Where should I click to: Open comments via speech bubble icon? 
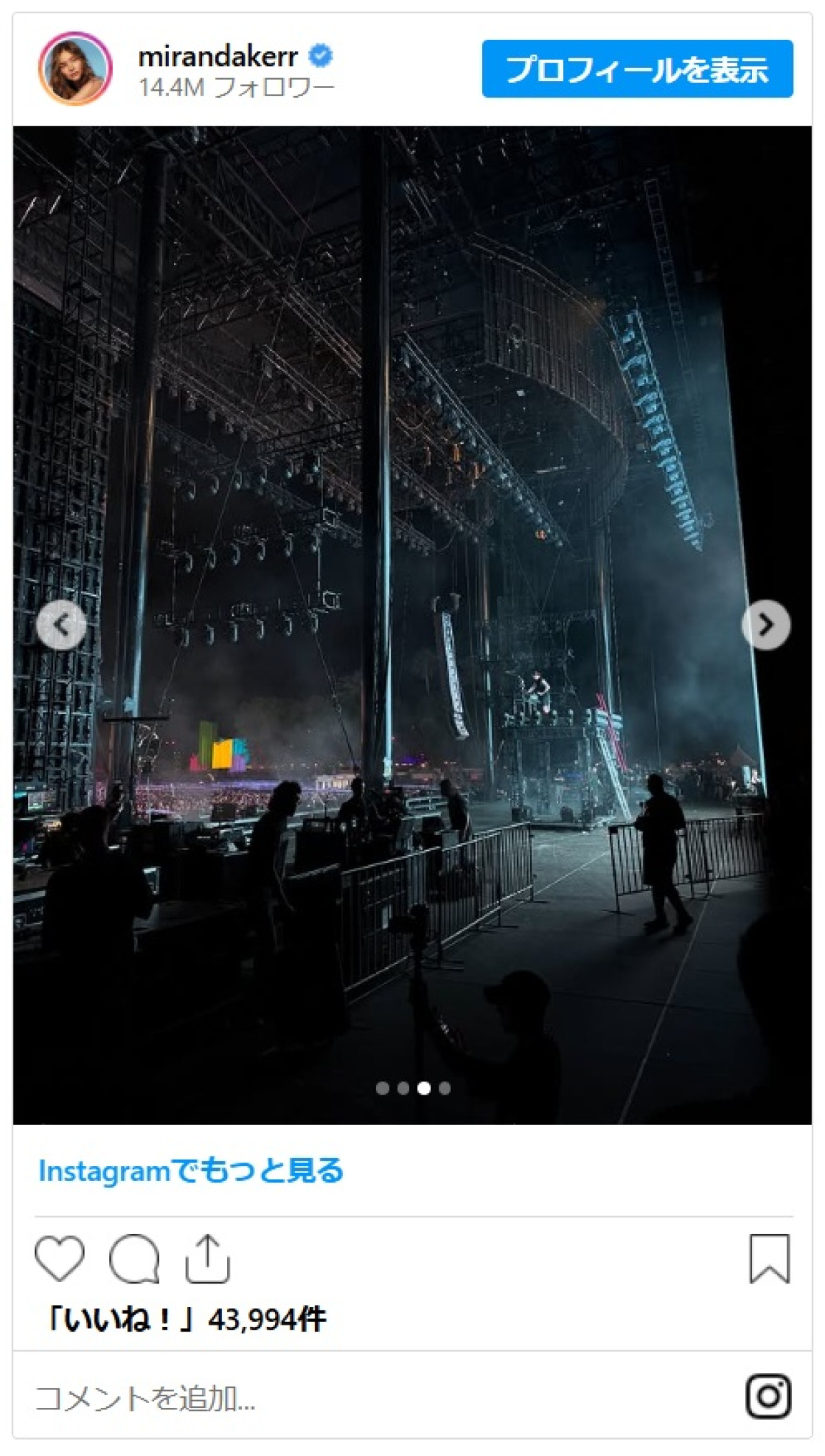(134, 1259)
